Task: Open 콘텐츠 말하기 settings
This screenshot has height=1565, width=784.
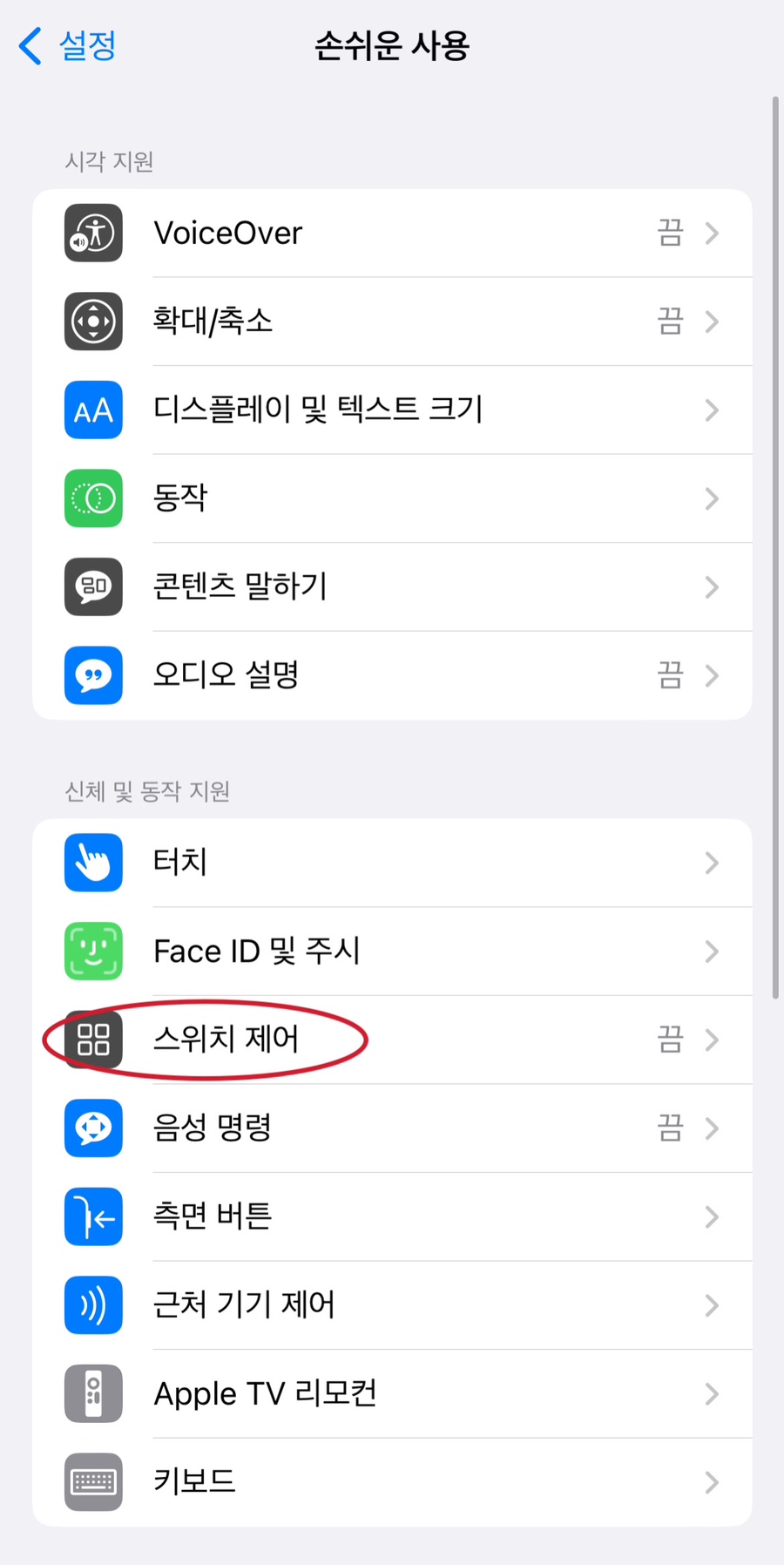Action: (392, 586)
